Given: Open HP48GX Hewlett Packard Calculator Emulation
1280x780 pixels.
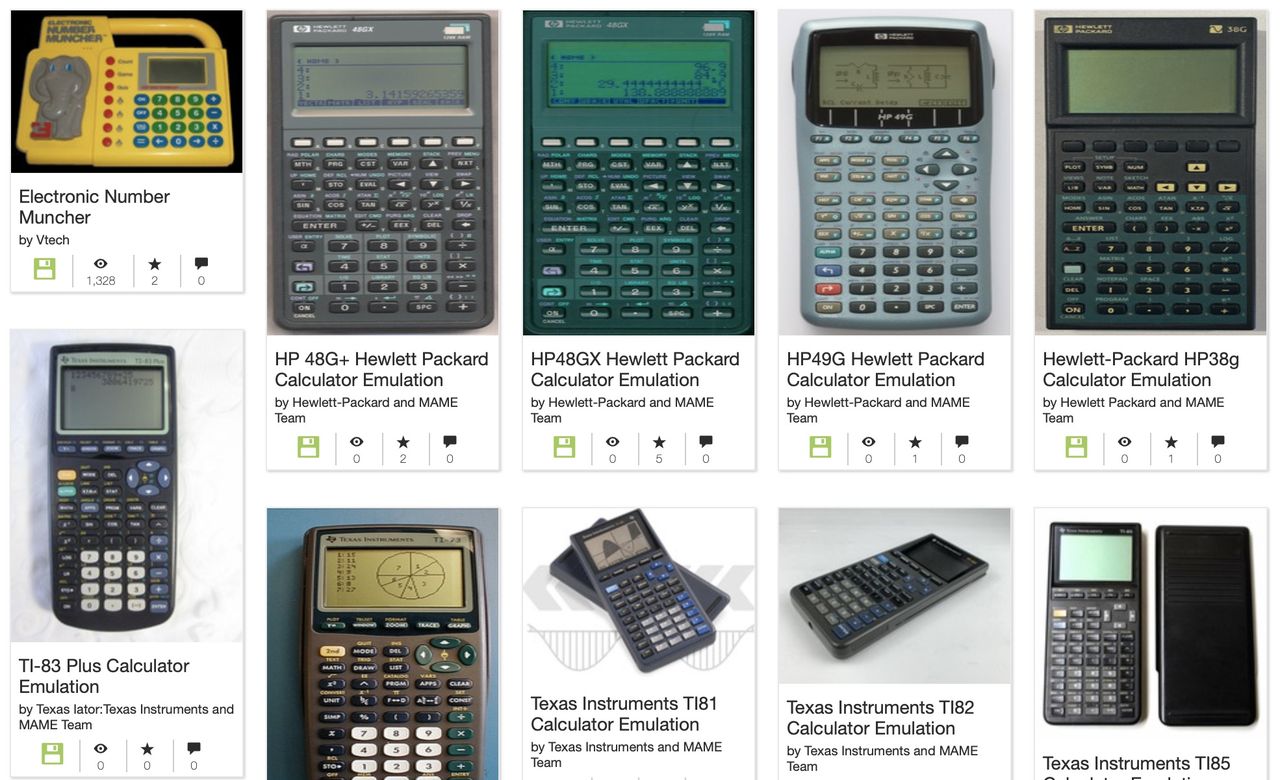Looking at the screenshot, I should [635, 369].
